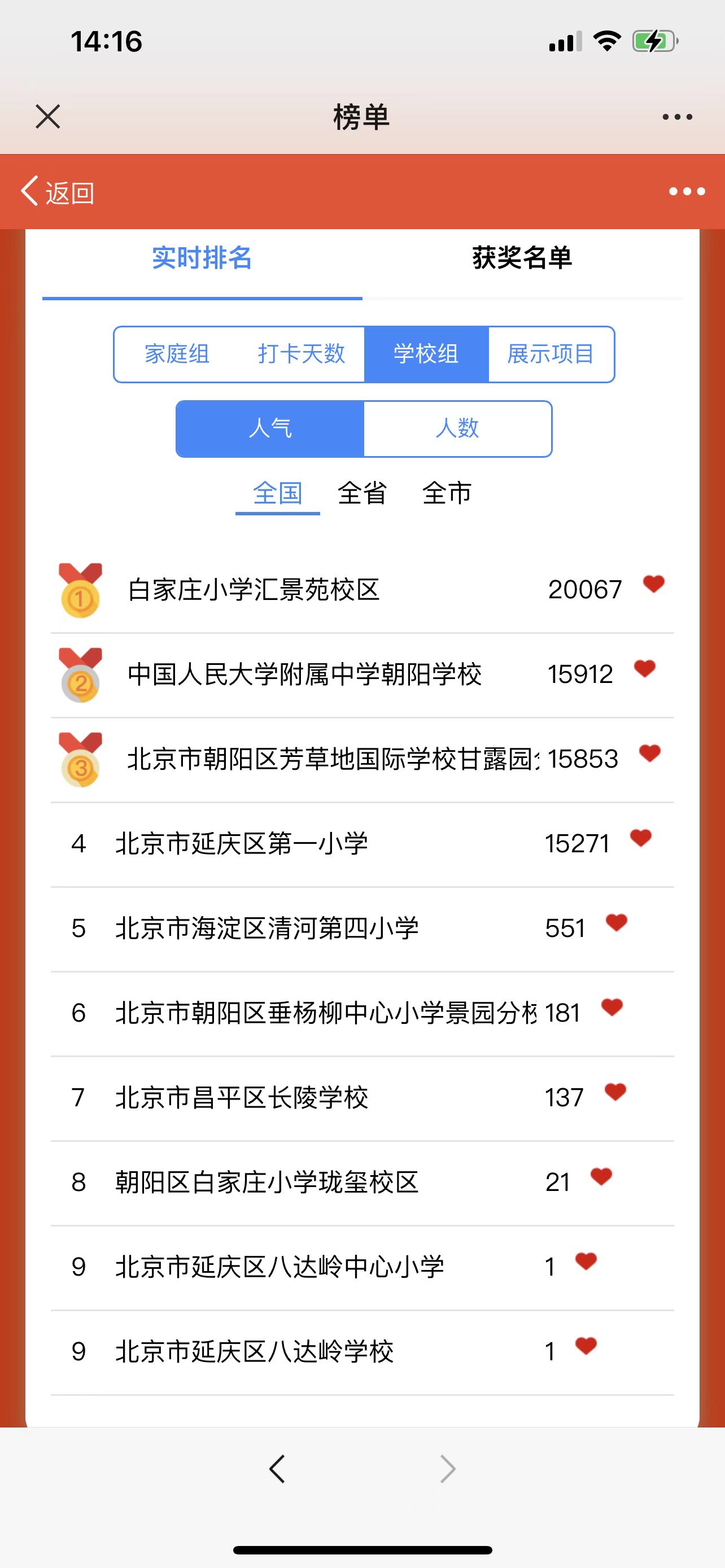725x1568 pixels.
Task: Open the 展示项目 segment
Action: click(x=551, y=354)
